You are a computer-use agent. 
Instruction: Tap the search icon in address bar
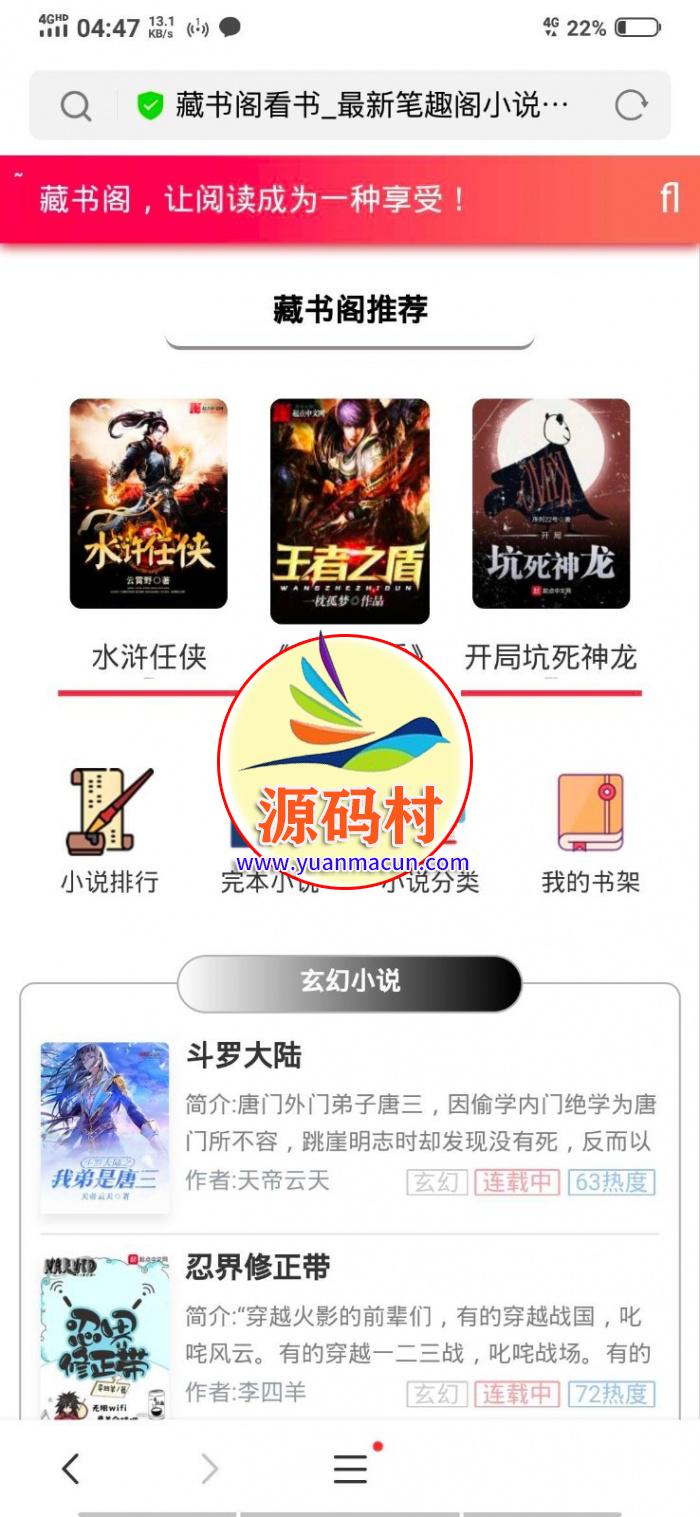(75, 105)
